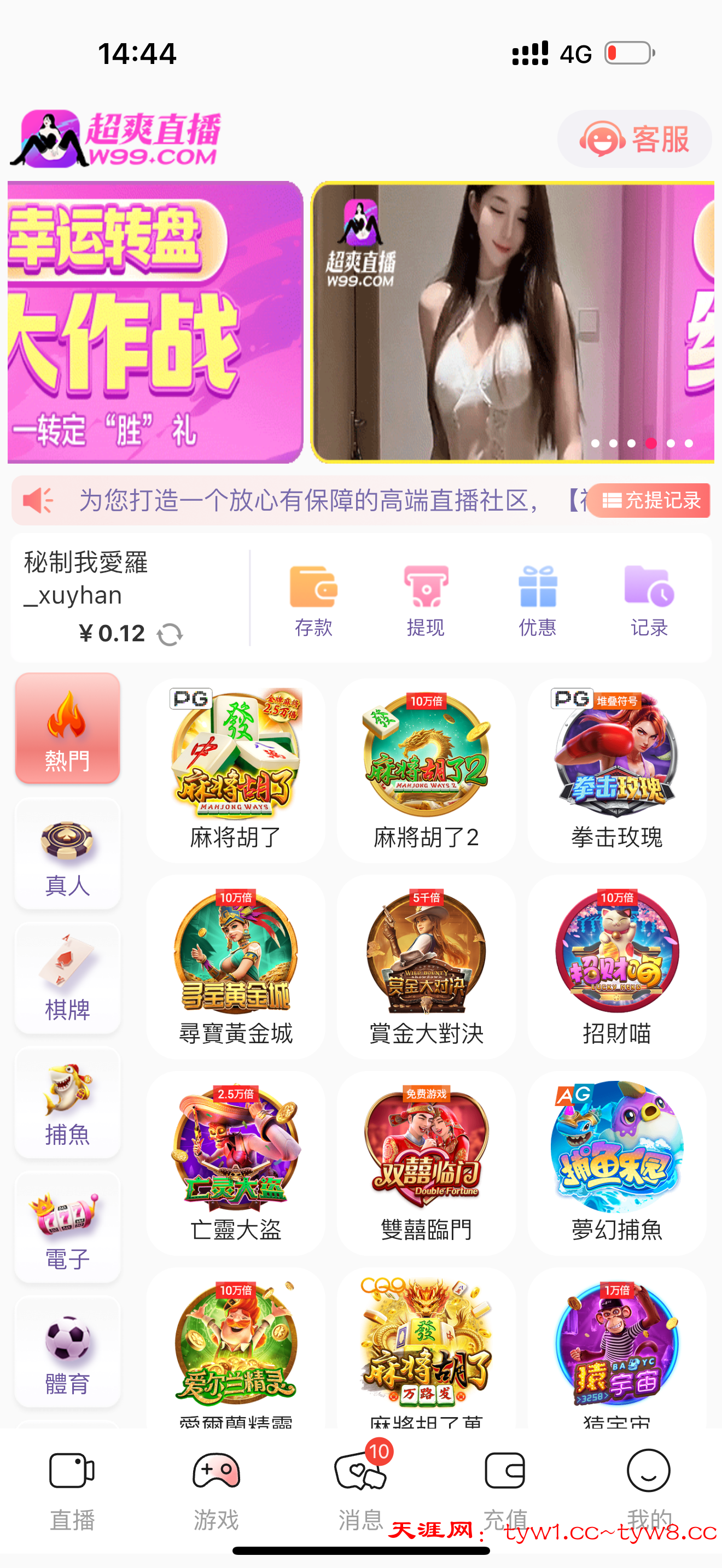This screenshot has width=722, height=1568.
Task: Open the 拳击玫瑰 game tile
Action: (x=616, y=769)
